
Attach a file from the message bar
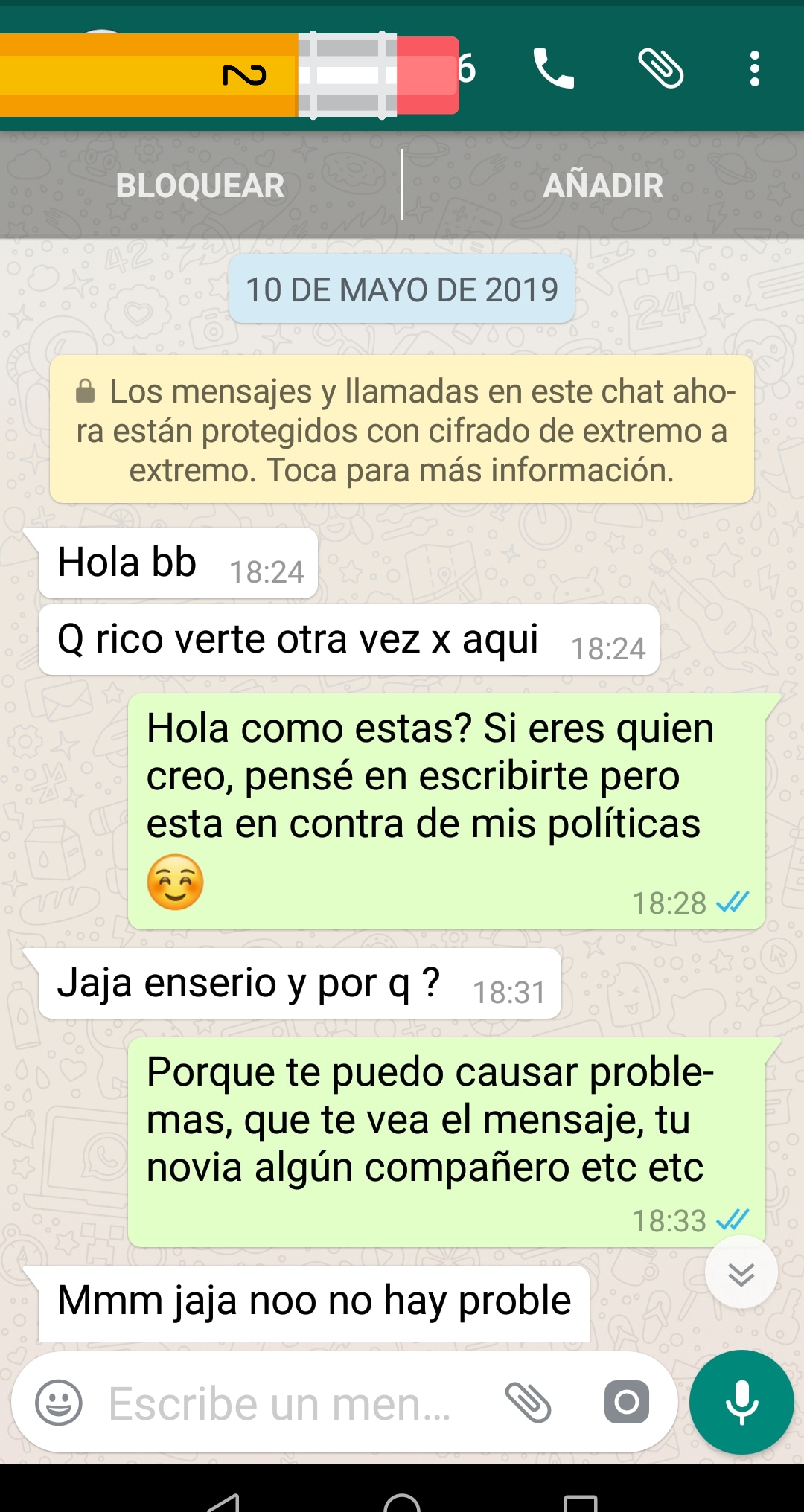(x=528, y=1403)
